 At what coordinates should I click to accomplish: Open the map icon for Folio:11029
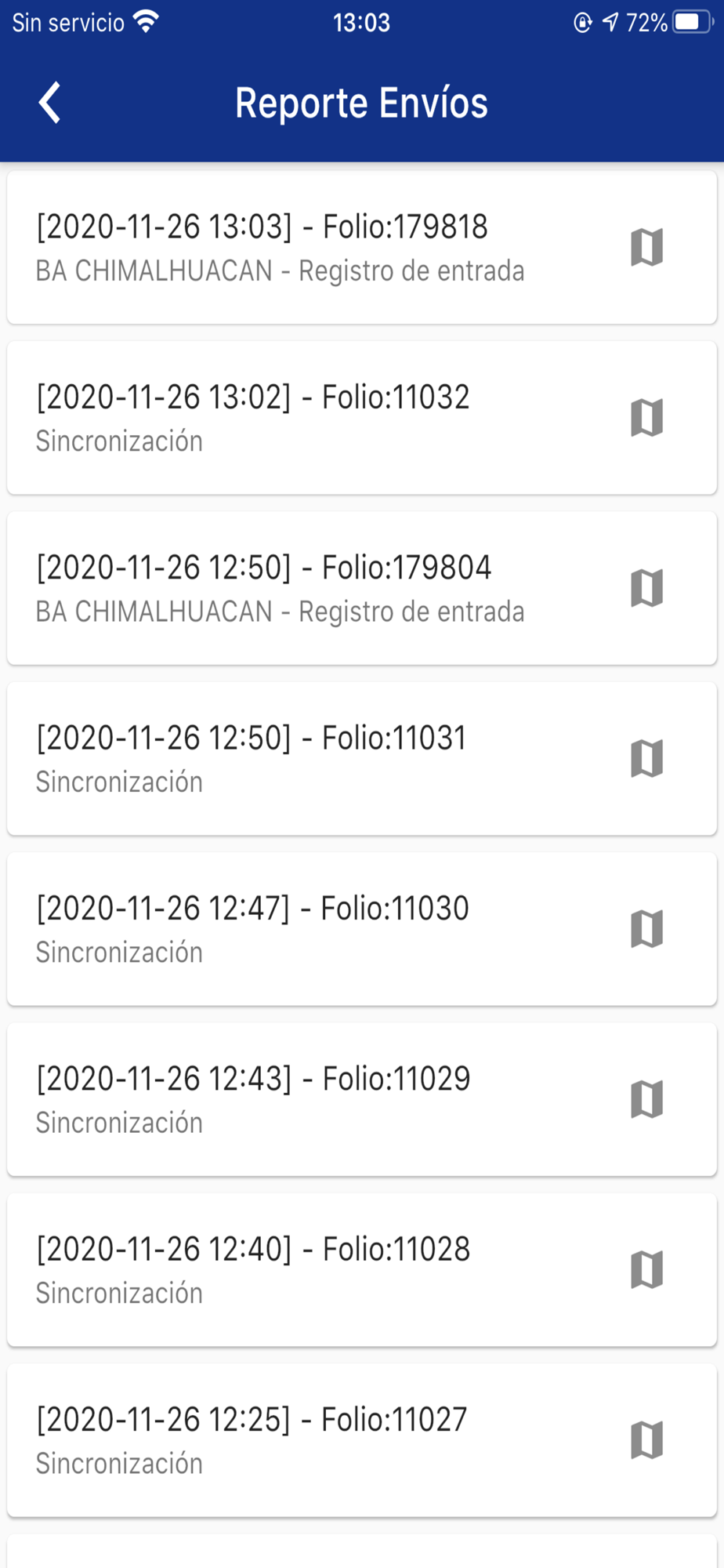[x=646, y=1099]
